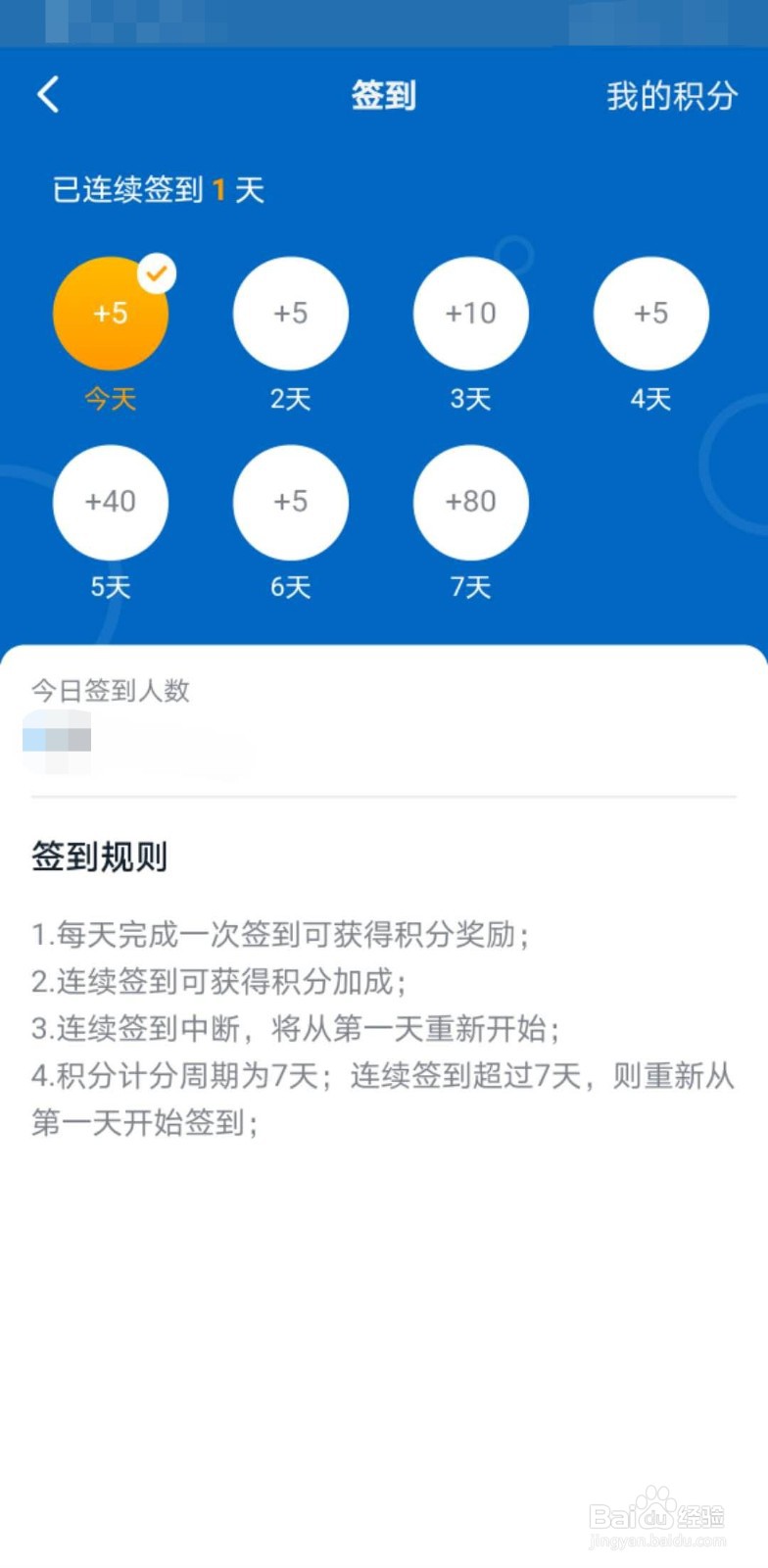Viewport: 768px width, 1568px height.
Task: Select the +5 circle for day 4
Action: click(x=651, y=314)
